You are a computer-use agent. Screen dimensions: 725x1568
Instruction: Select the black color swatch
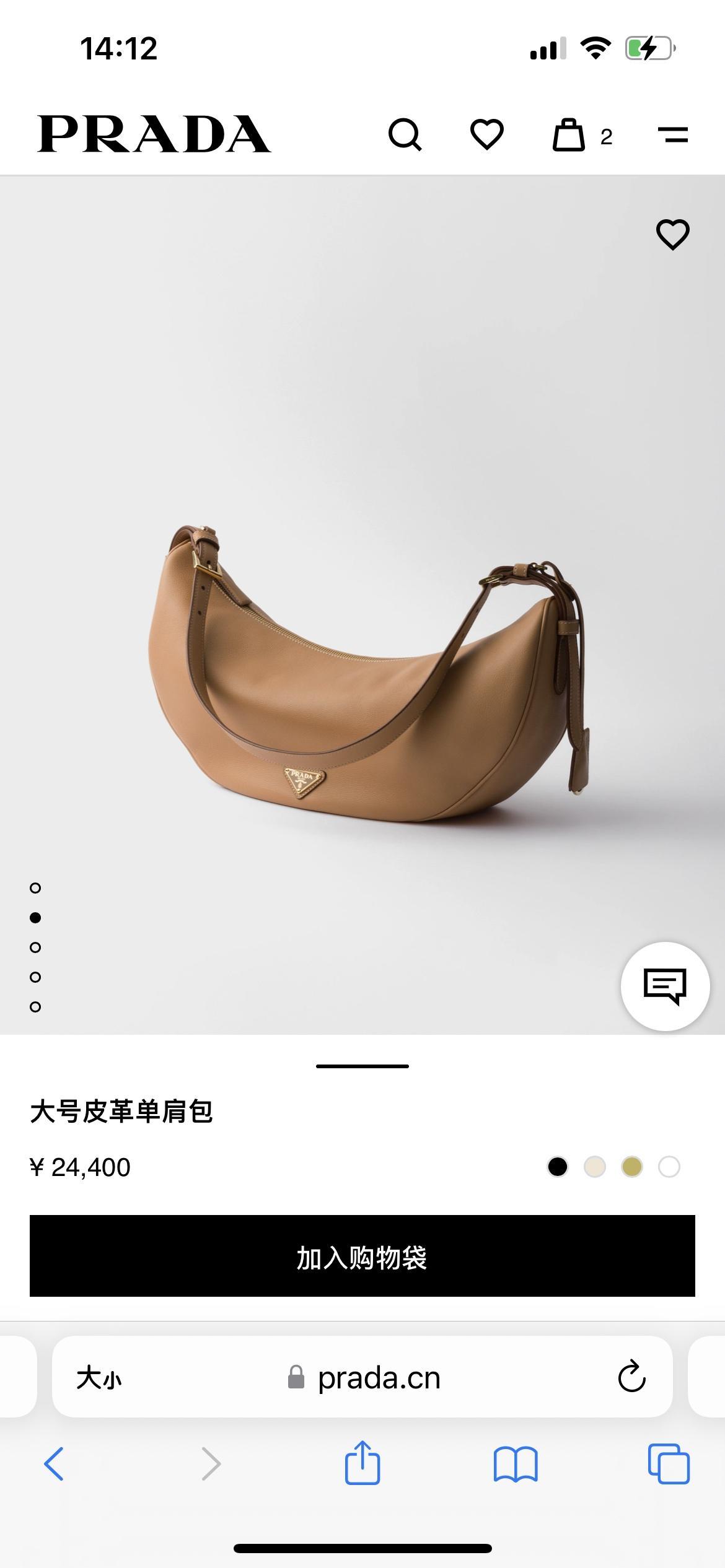click(558, 1167)
